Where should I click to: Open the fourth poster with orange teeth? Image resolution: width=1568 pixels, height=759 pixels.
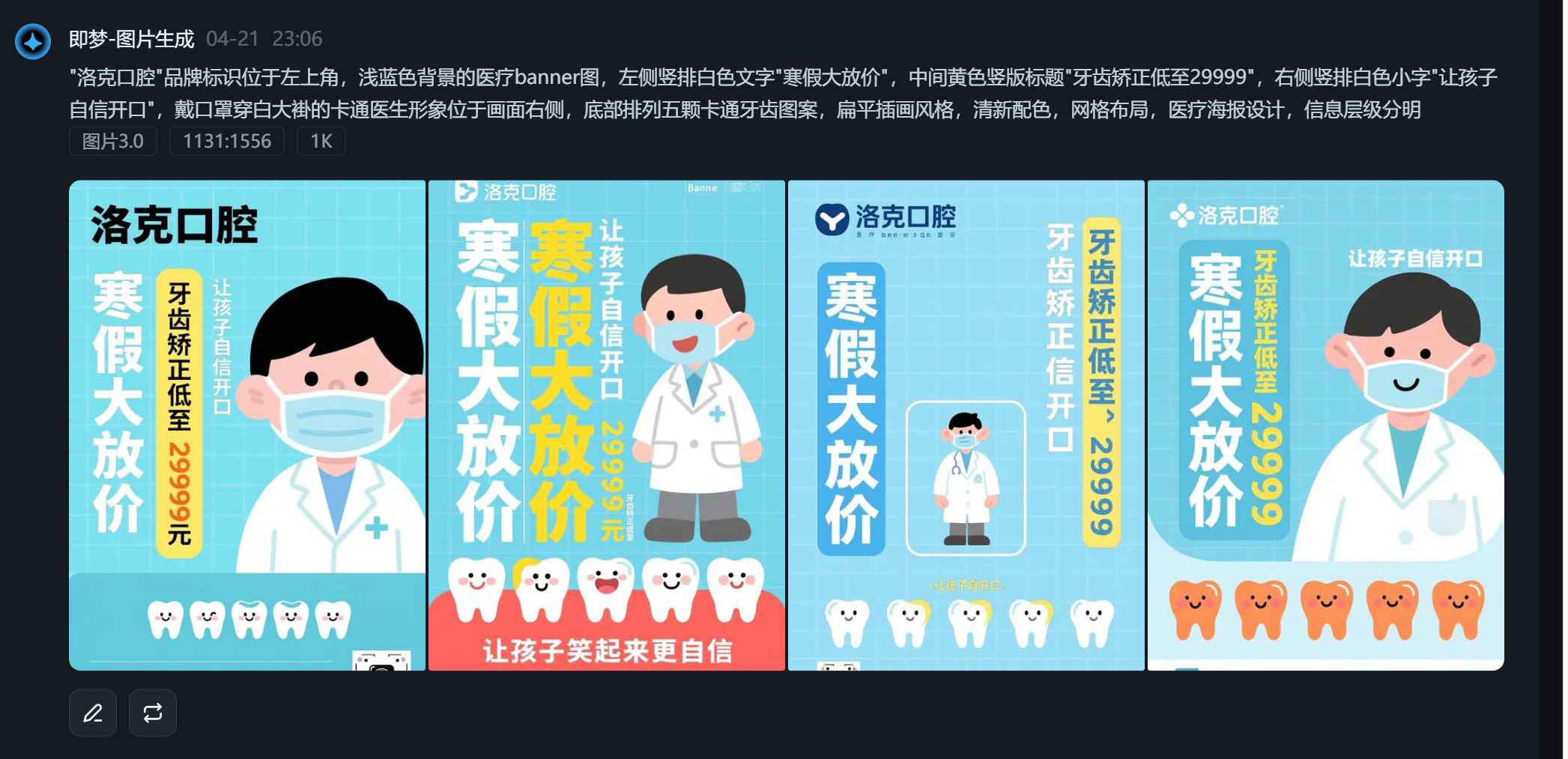pos(1325,425)
